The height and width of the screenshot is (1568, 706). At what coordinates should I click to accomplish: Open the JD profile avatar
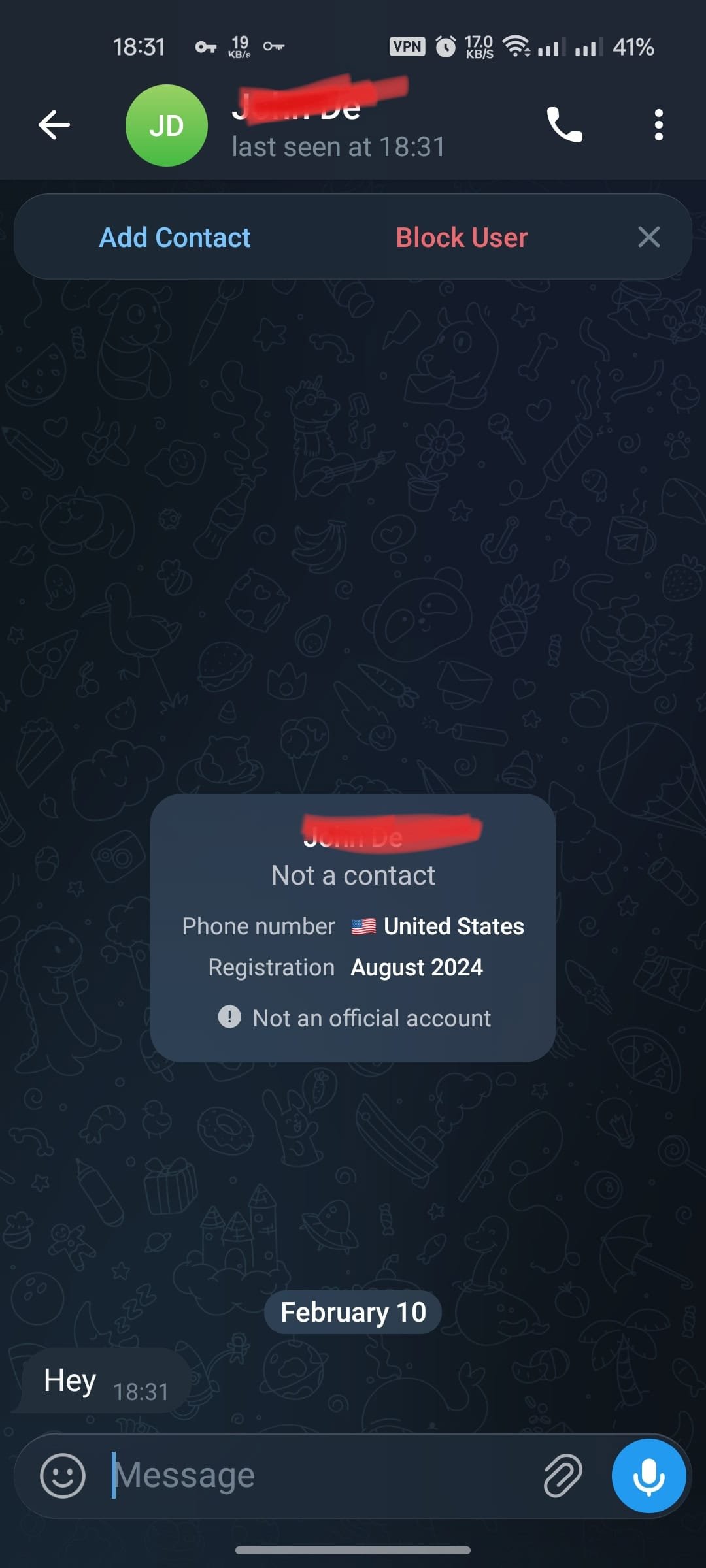pyautogui.click(x=166, y=125)
